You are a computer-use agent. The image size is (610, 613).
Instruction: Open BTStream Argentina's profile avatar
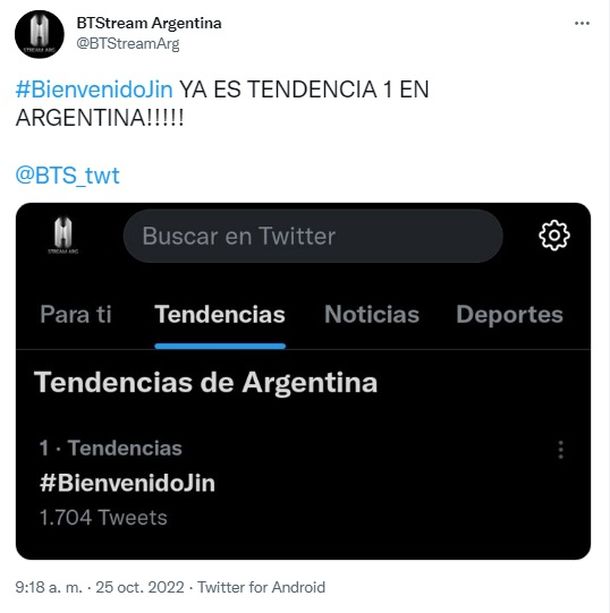pyautogui.click(x=39, y=34)
